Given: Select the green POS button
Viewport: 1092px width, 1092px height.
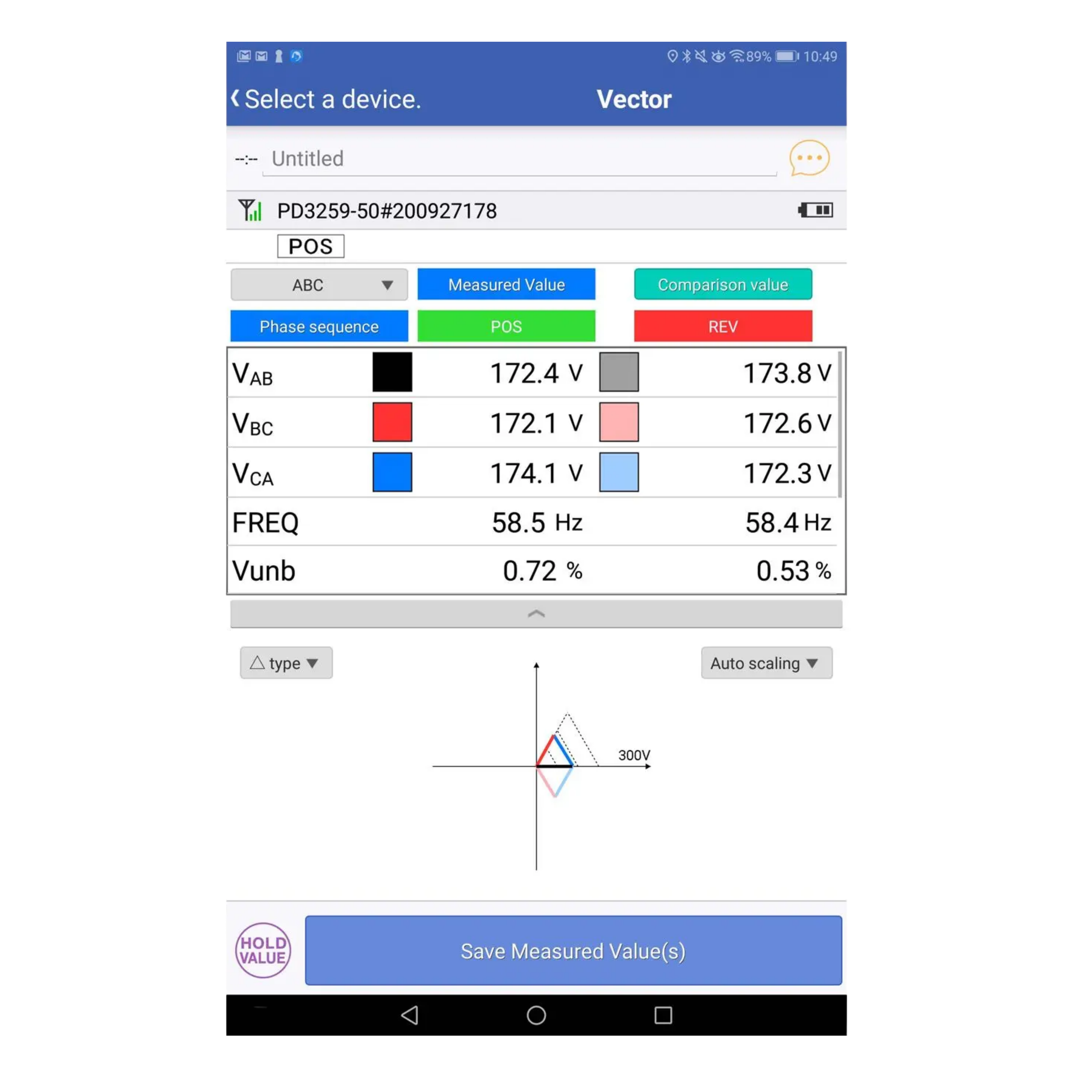Looking at the screenshot, I should (506, 326).
